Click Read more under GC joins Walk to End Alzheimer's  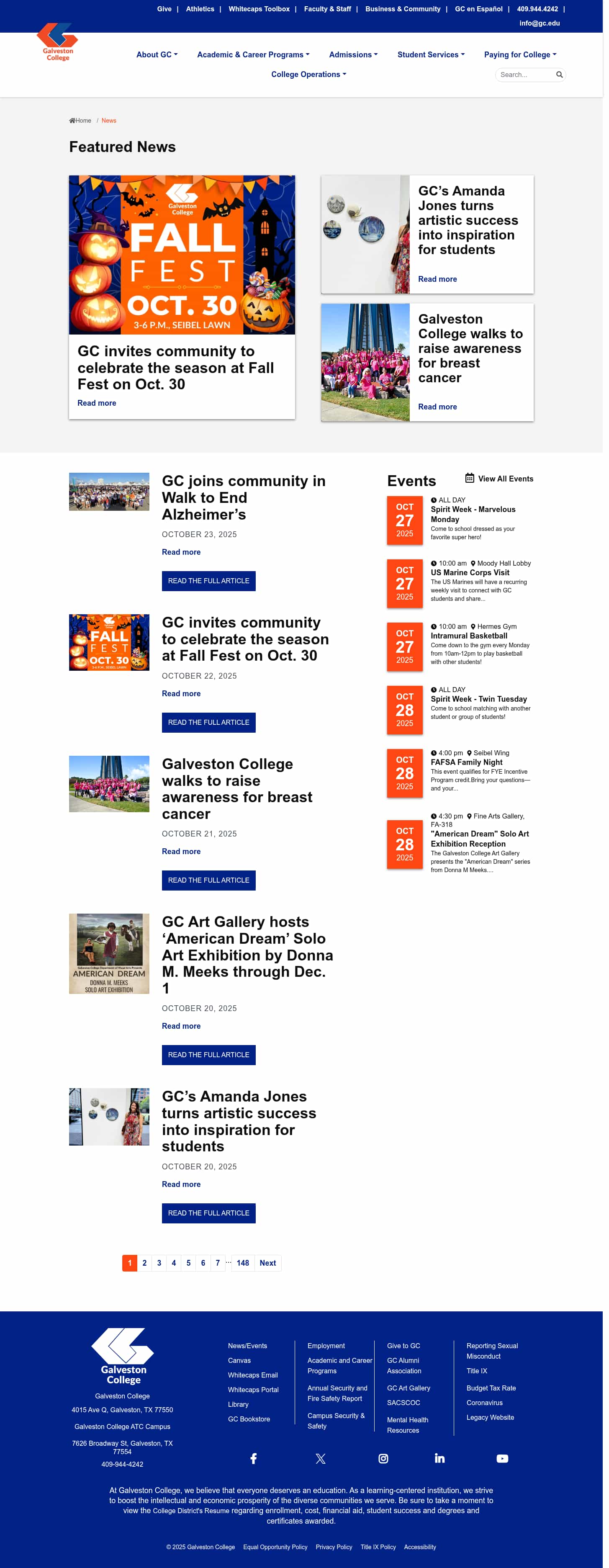181,551
